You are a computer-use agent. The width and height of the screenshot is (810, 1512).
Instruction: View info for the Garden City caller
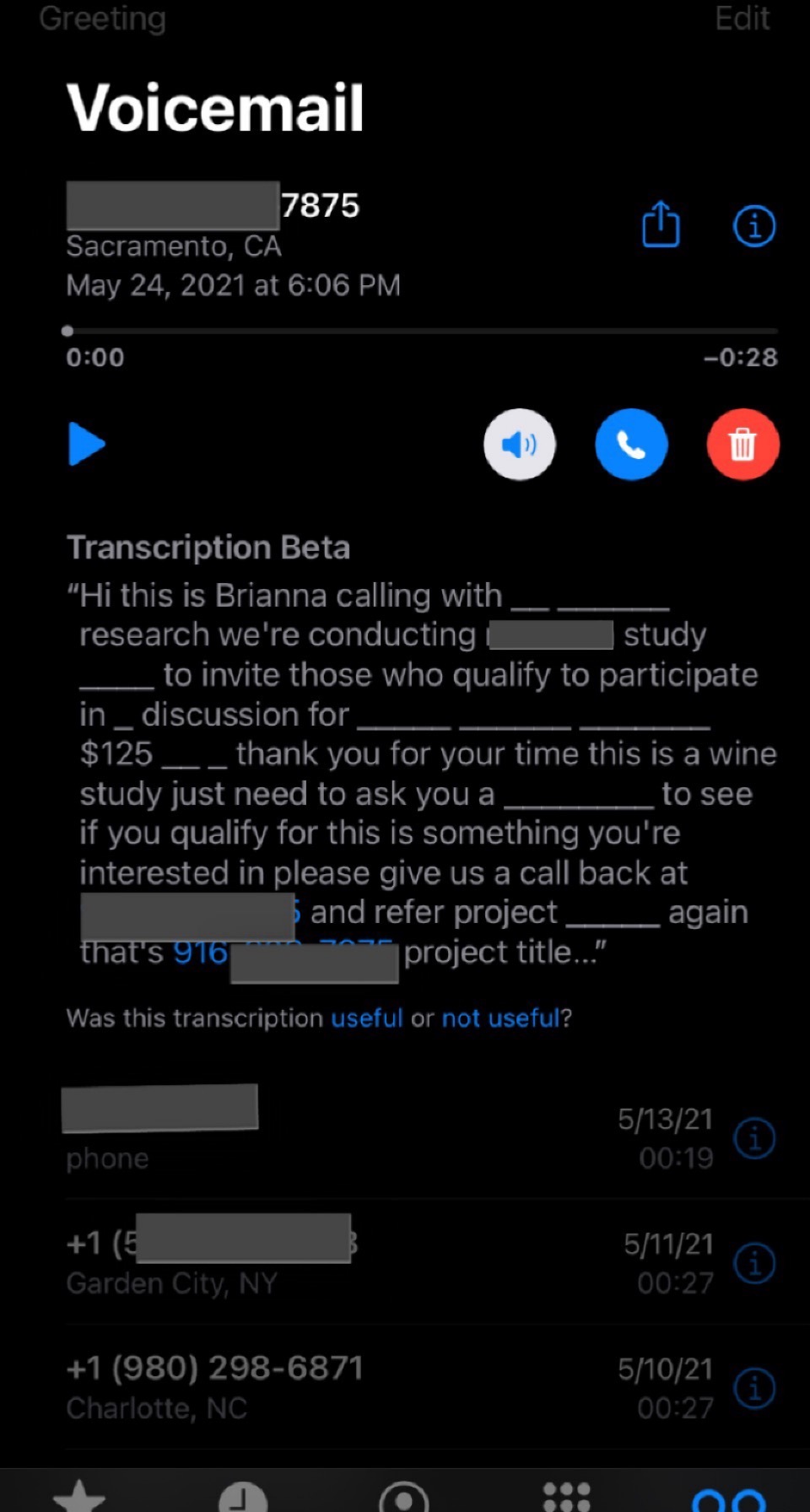pyautogui.click(x=754, y=1264)
